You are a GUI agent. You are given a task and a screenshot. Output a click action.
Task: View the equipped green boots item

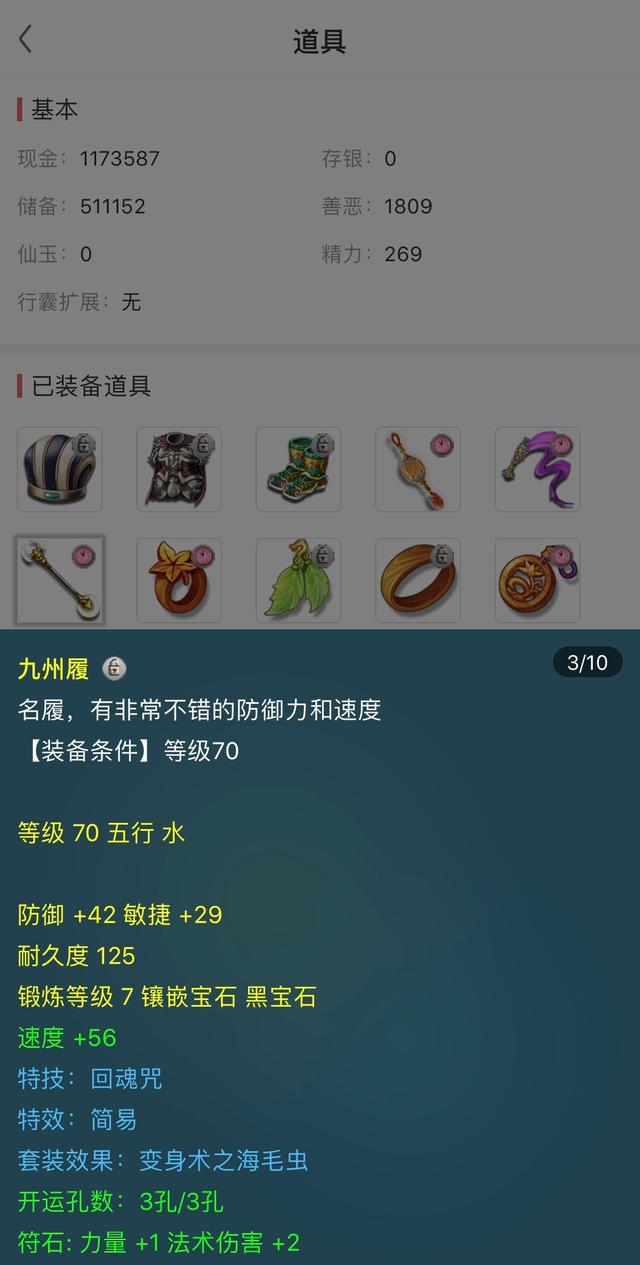[x=299, y=469]
